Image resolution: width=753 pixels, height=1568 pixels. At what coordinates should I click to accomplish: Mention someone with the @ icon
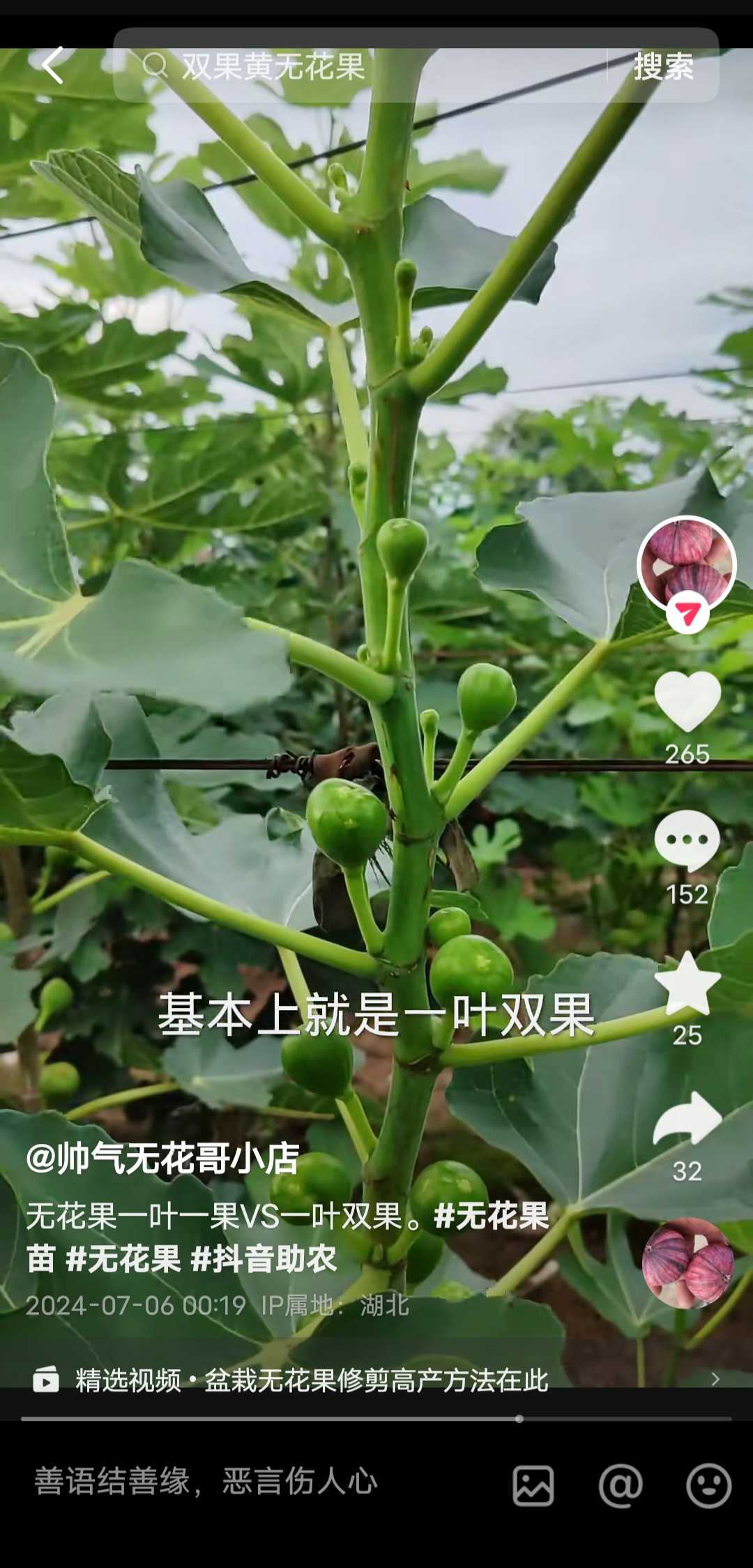(621, 1486)
